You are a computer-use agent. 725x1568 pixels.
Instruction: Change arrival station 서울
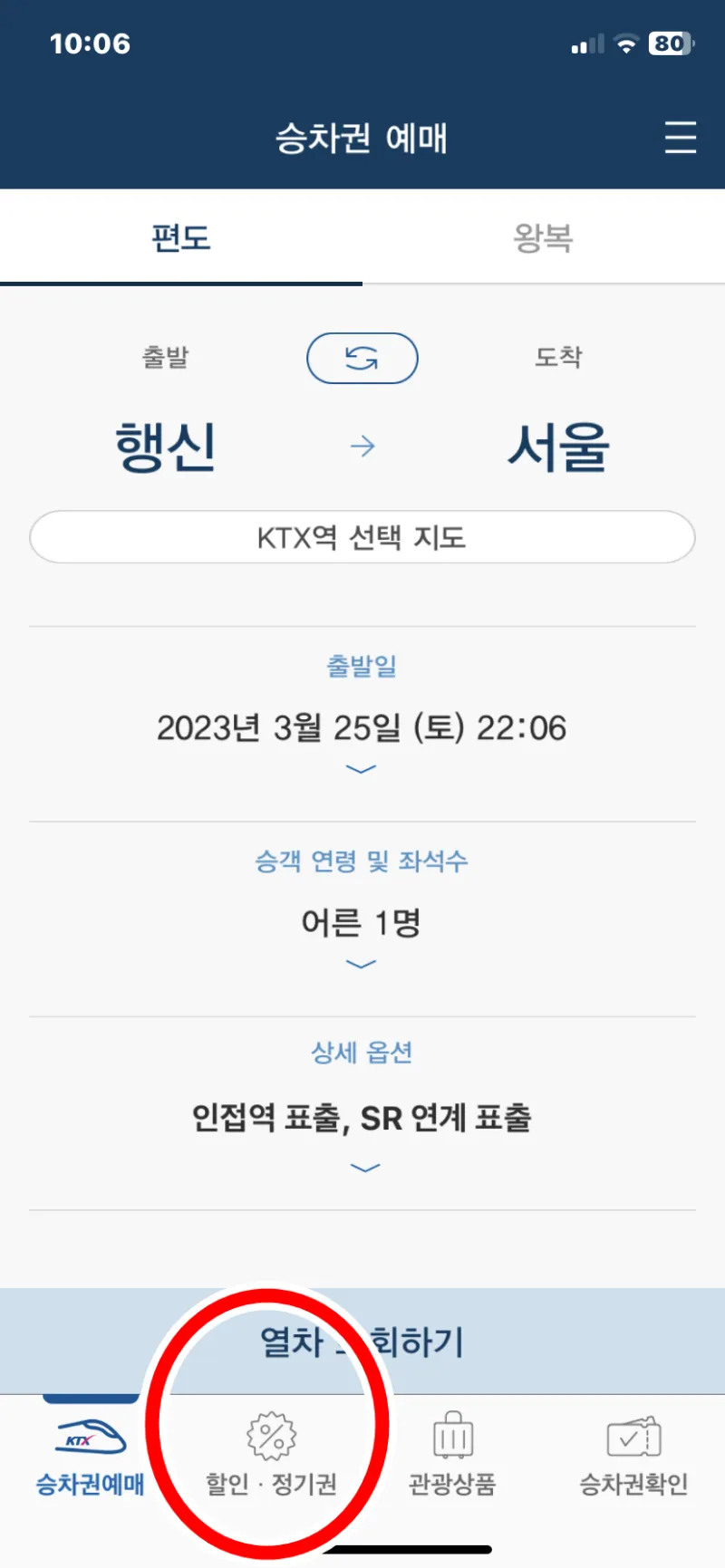[x=558, y=447]
